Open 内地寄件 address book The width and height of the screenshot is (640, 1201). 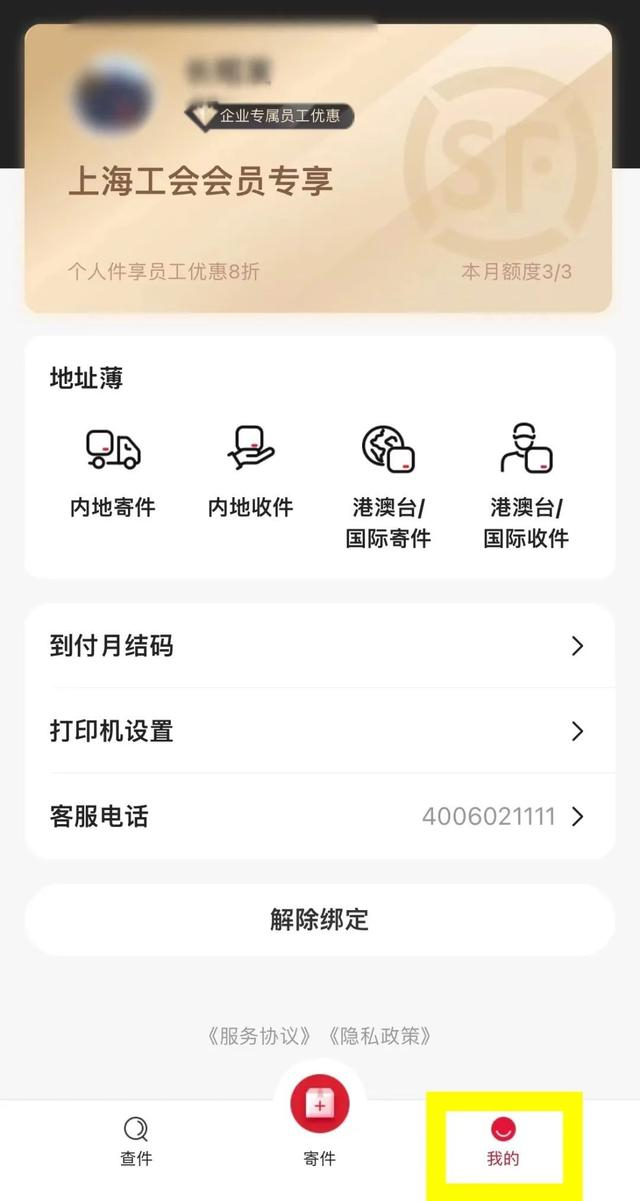point(112,470)
